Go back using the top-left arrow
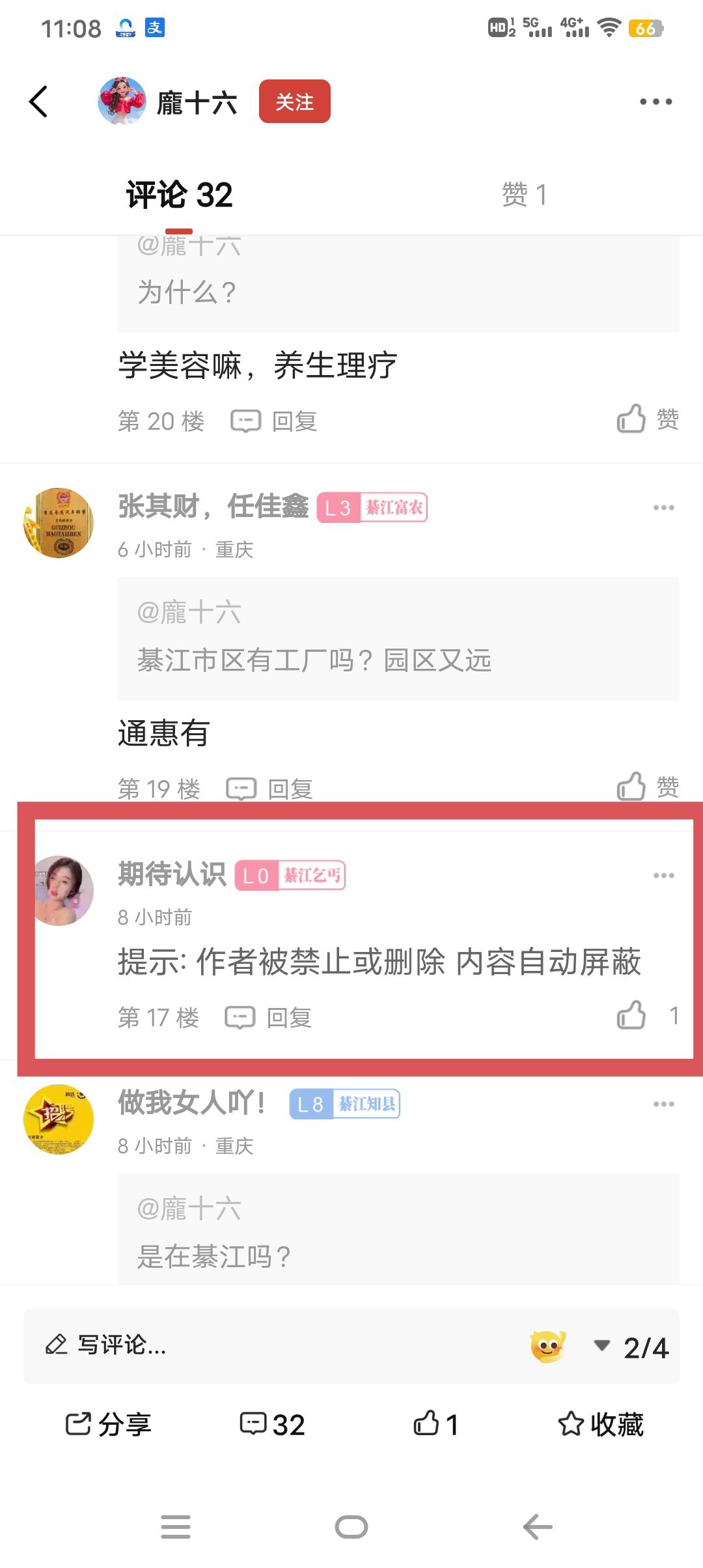The image size is (703, 1568). (x=38, y=102)
